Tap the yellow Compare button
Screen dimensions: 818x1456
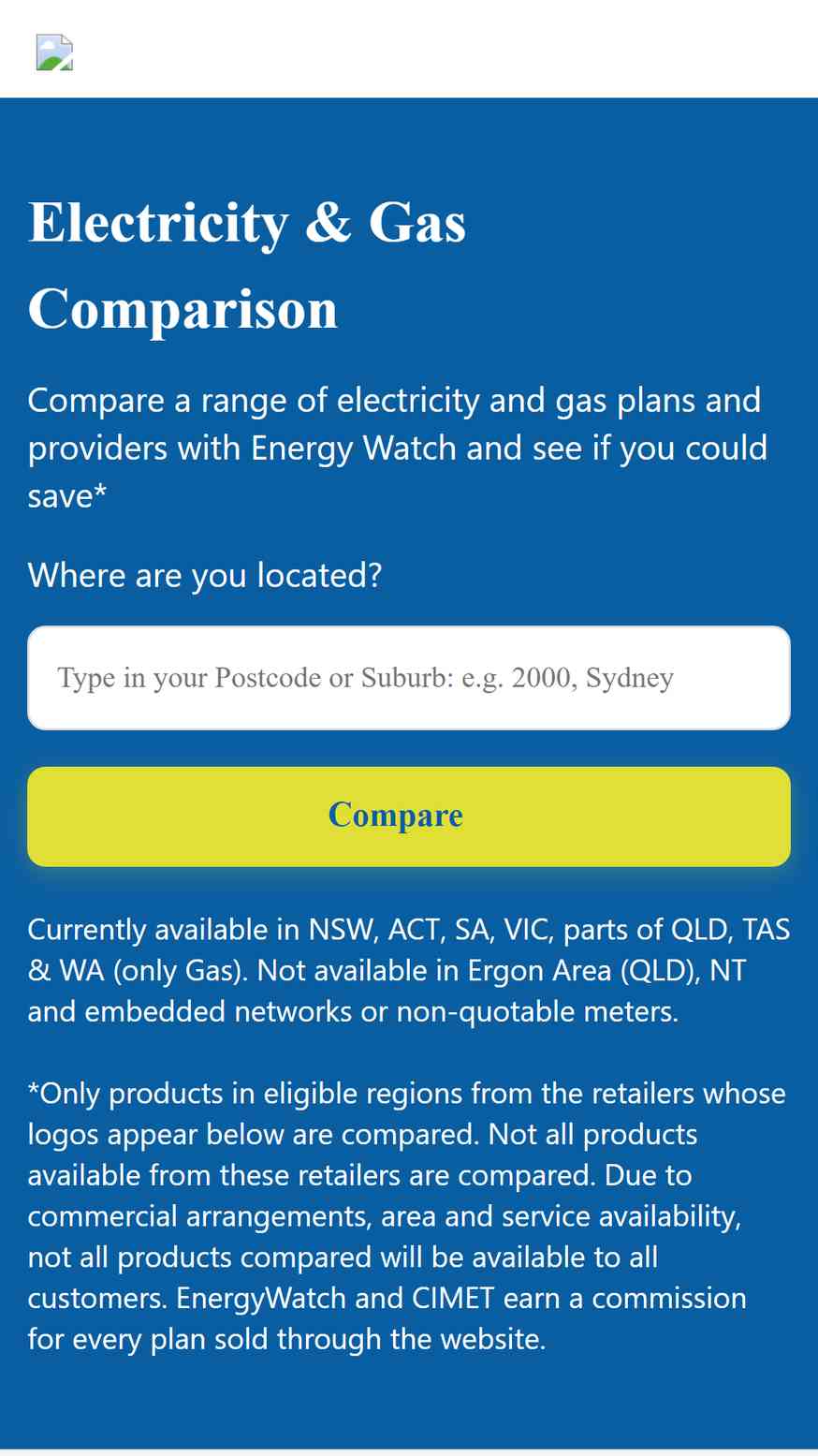(409, 816)
